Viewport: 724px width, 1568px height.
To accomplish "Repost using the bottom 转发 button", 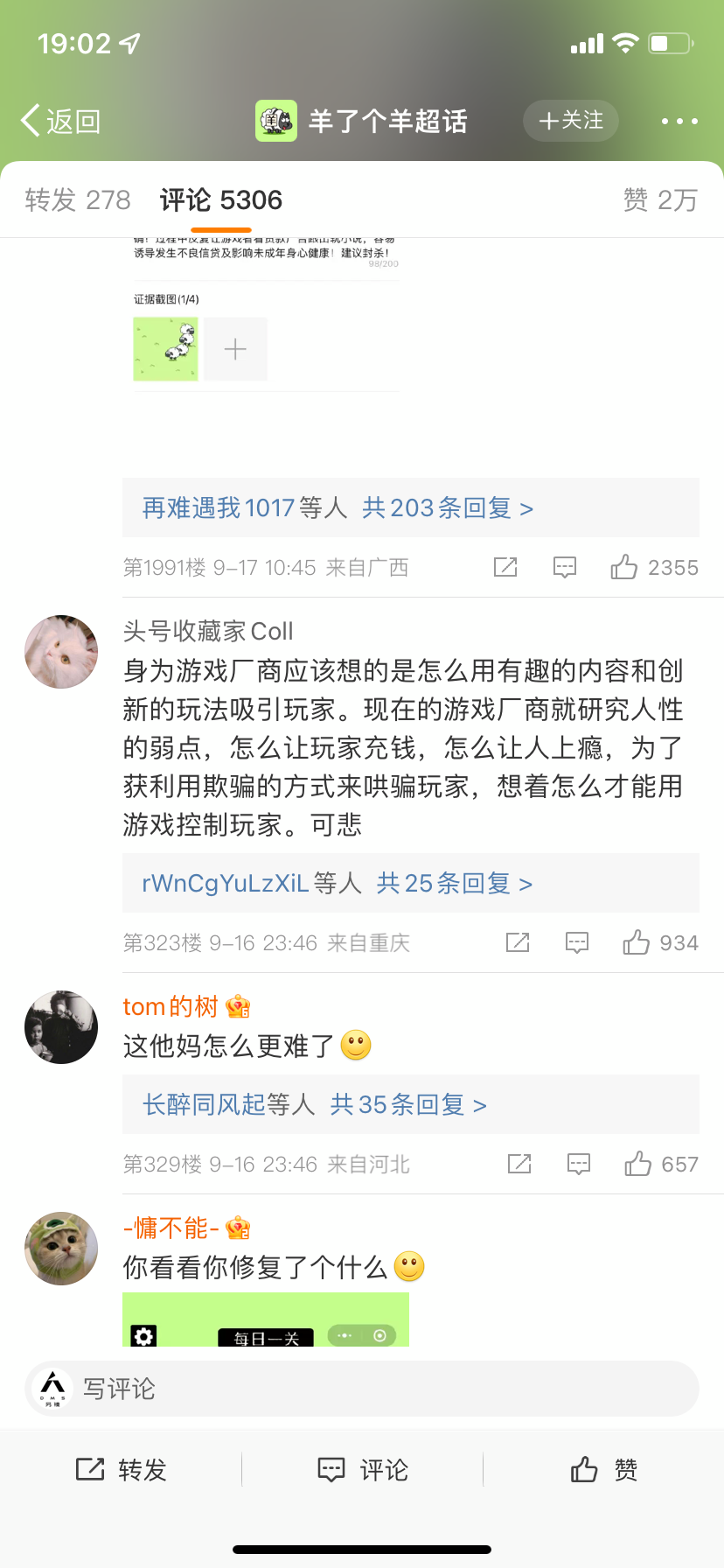I will (122, 1470).
